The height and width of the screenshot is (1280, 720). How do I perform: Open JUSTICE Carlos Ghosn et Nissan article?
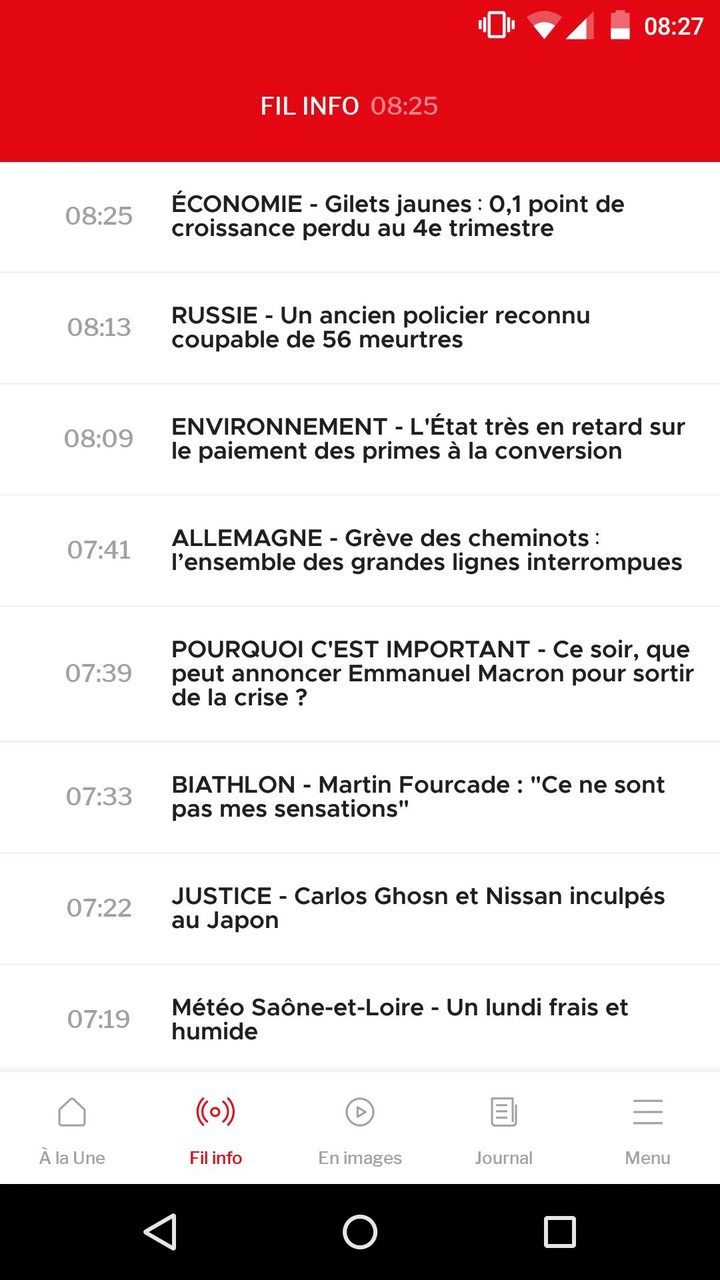[418, 908]
